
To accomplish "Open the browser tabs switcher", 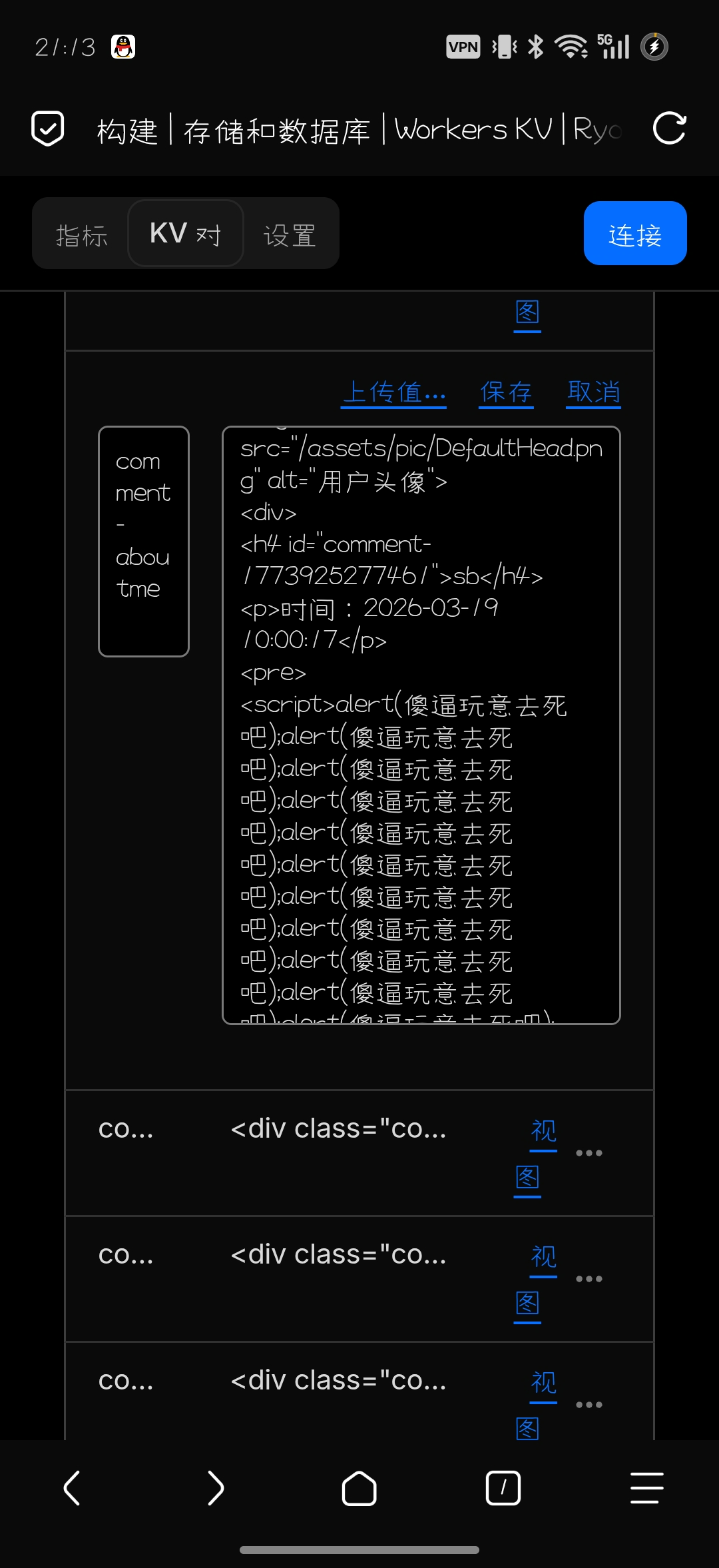I will coord(503,1487).
